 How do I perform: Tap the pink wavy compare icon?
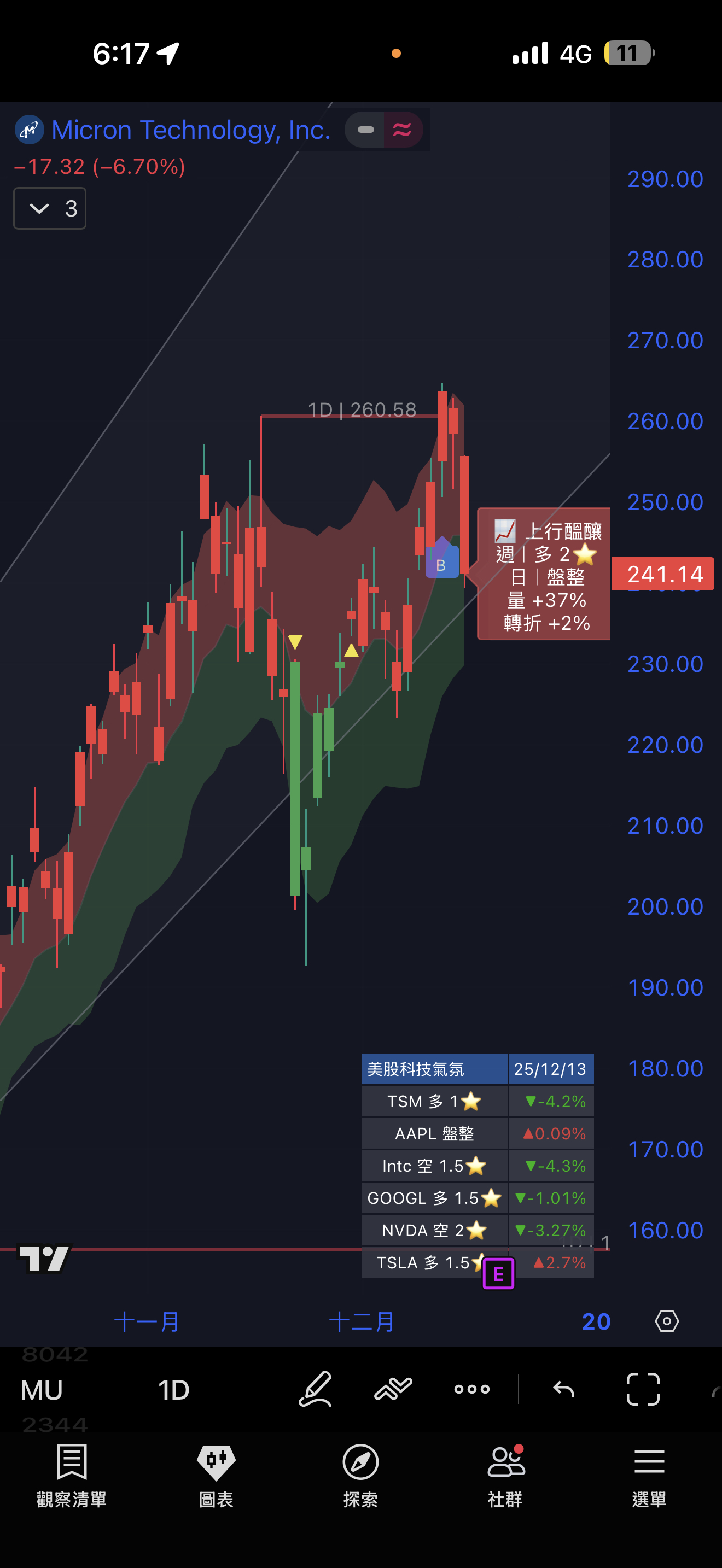403,130
